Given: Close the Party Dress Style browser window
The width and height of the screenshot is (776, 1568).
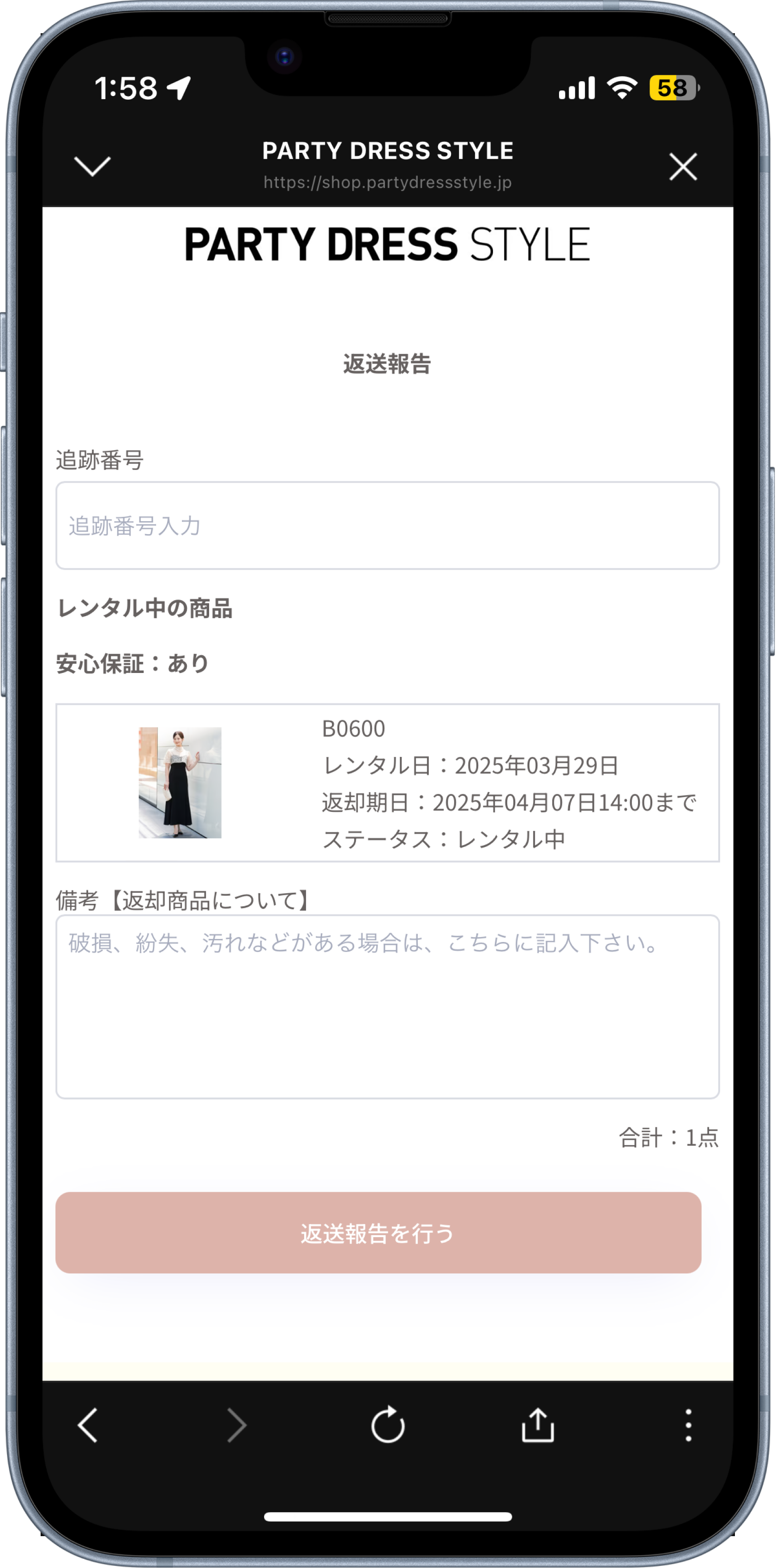Looking at the screenshot, I should [683, 166].
